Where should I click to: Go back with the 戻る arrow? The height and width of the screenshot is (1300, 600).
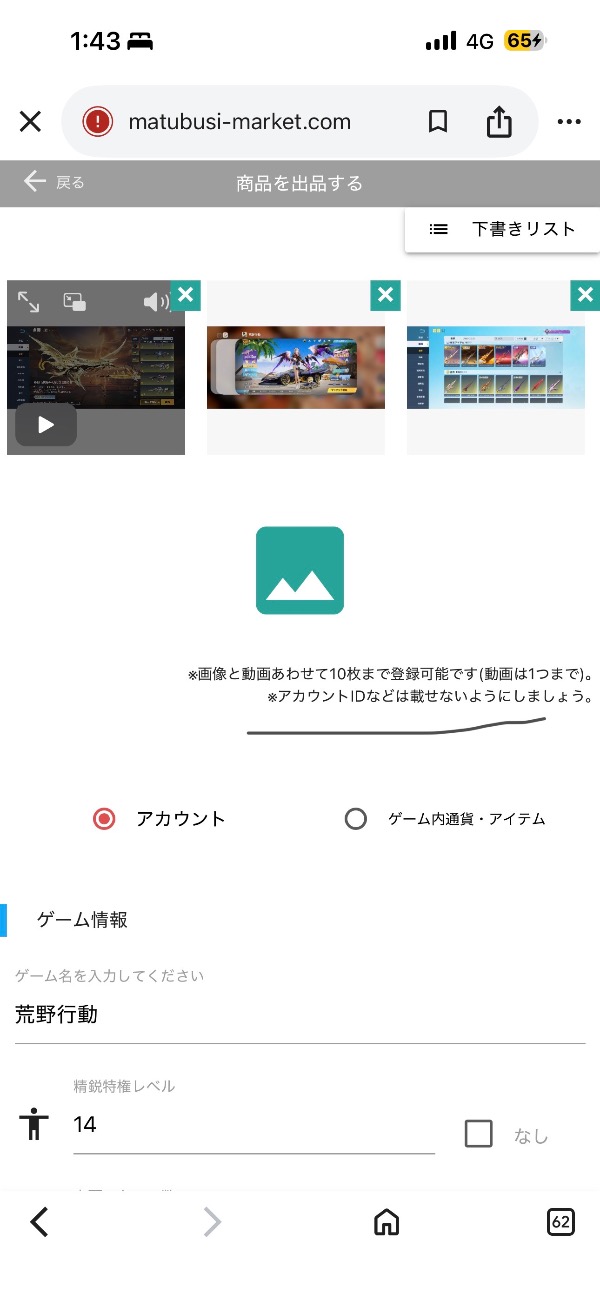pyautogui.click(x=36, y=181)
